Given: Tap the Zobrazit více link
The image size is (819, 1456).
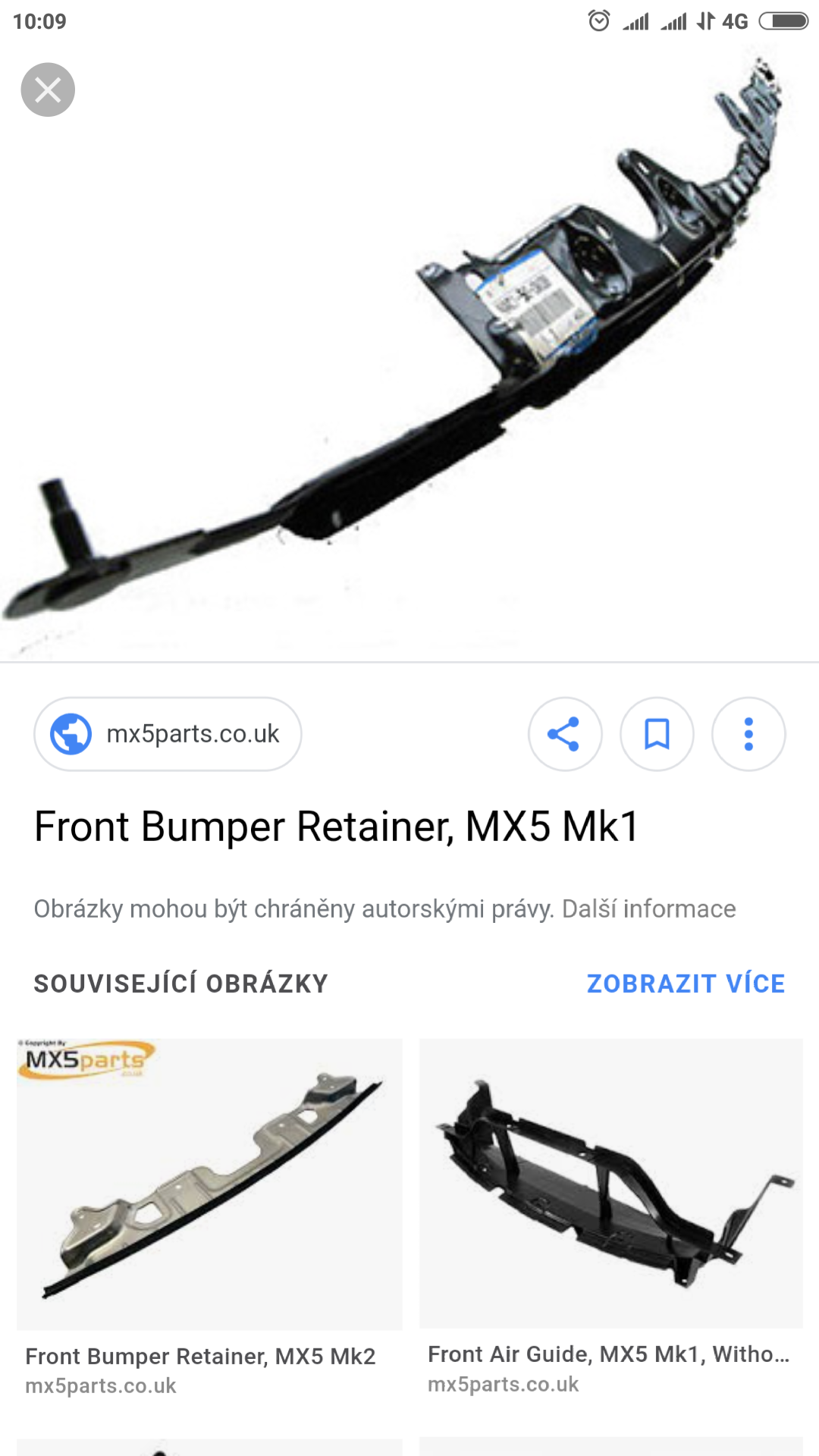Looking at the screenshot, I should [686, 984].
